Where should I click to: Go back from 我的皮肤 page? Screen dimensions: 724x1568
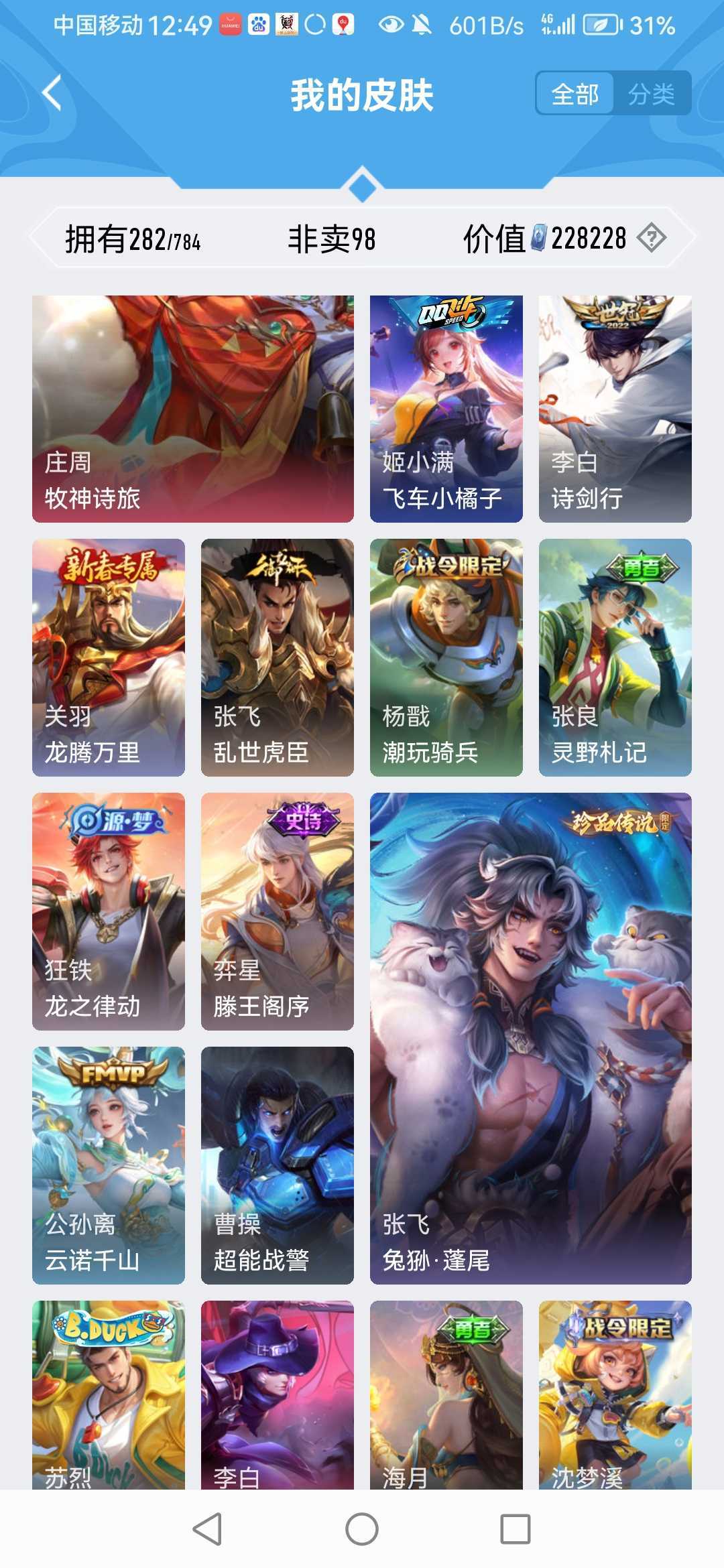pyautogui.click(x=52, y=92)
